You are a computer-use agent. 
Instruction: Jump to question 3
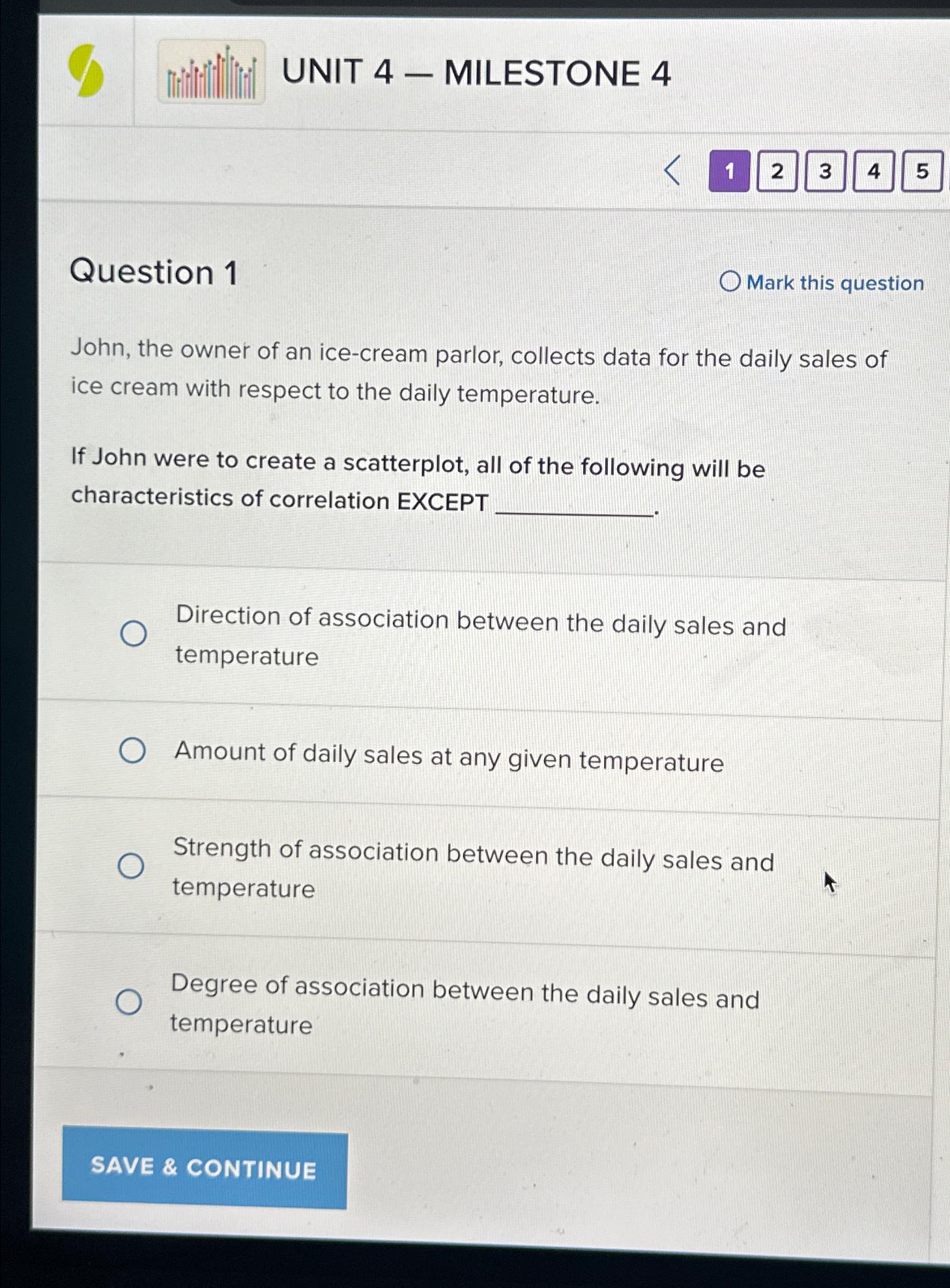[825, 171]
